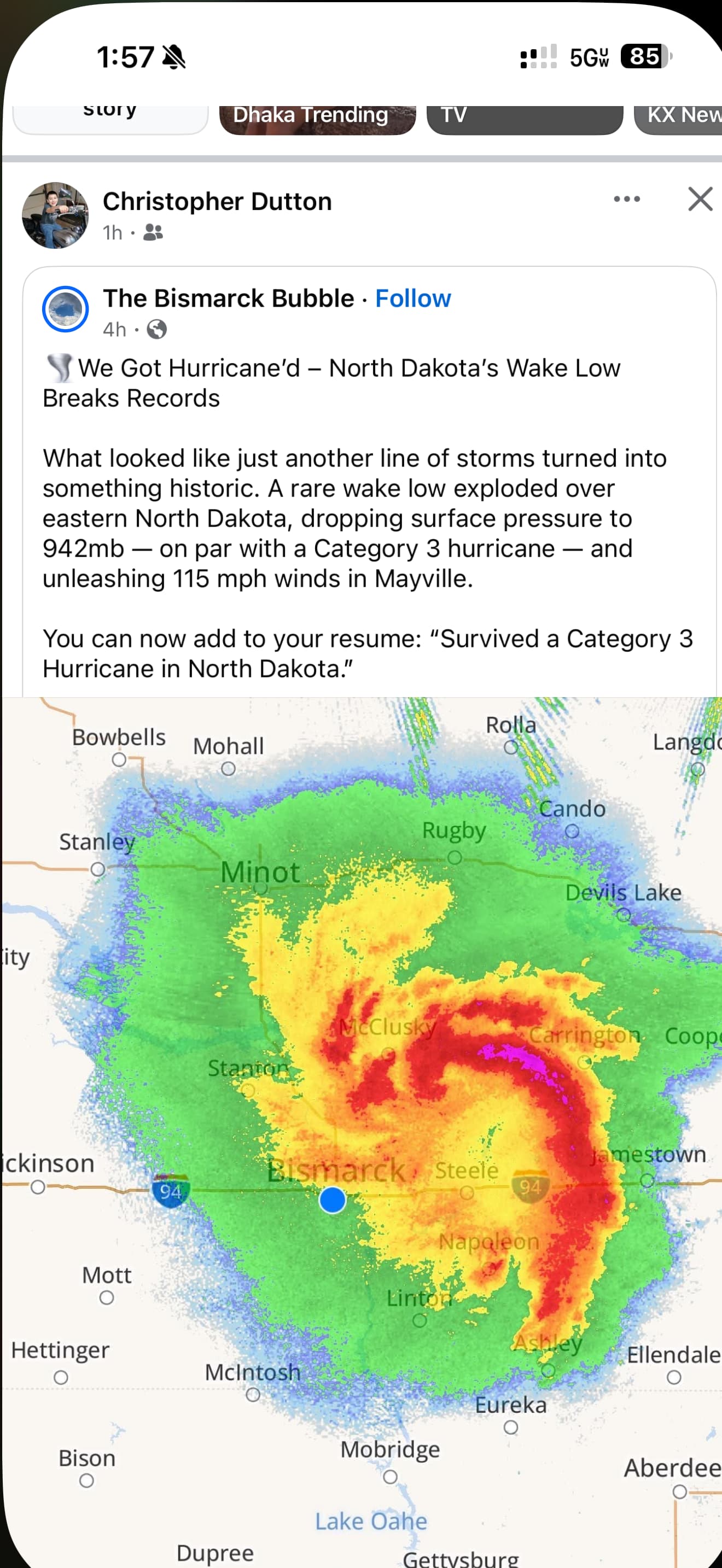The height and width of the screenshot is (1568, 722).
Task: Open the radar map image in the post
Action: (x=362, y=1126)
